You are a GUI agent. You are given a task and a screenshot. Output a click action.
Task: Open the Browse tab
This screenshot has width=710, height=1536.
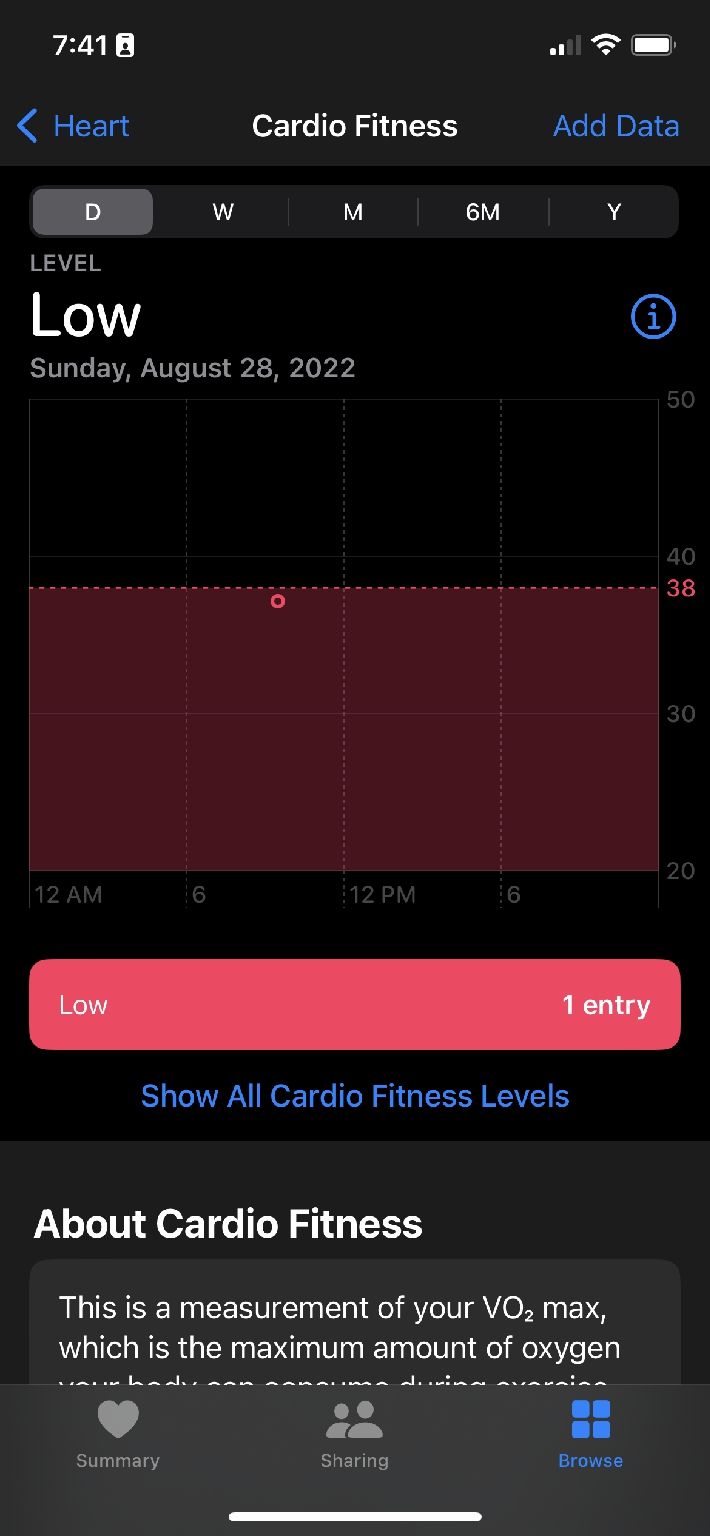(590, 1434)
